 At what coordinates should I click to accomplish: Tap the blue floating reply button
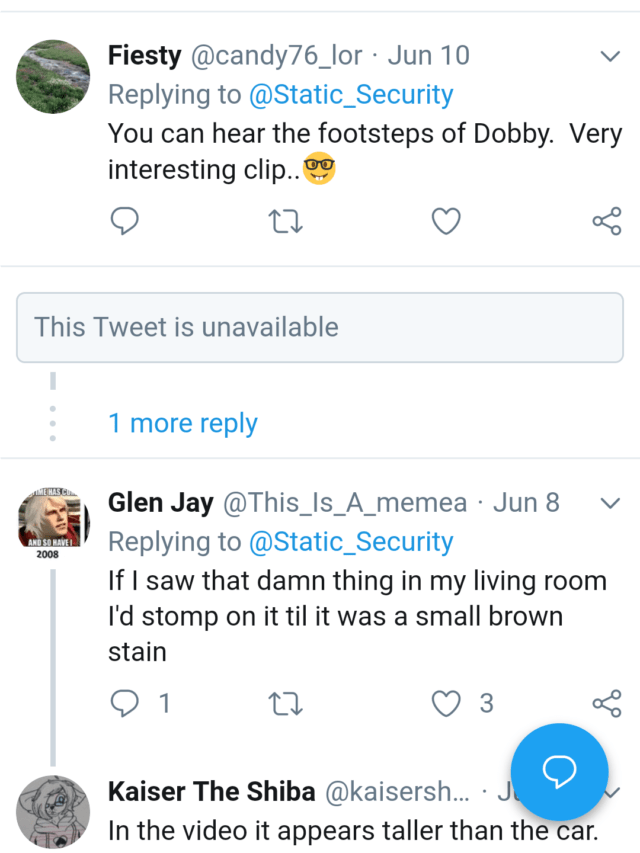[559, 771]
